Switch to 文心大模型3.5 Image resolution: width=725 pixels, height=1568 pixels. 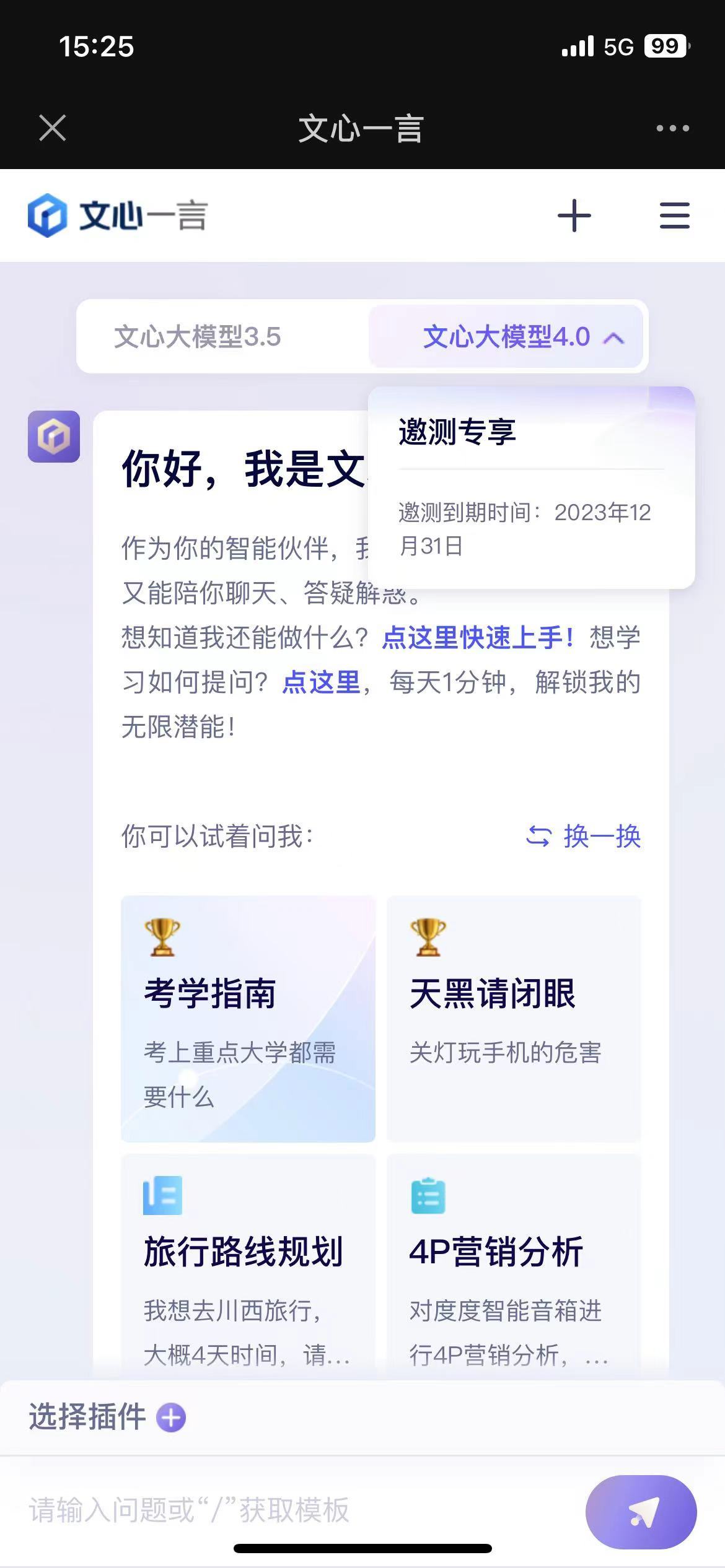[198, 337]
